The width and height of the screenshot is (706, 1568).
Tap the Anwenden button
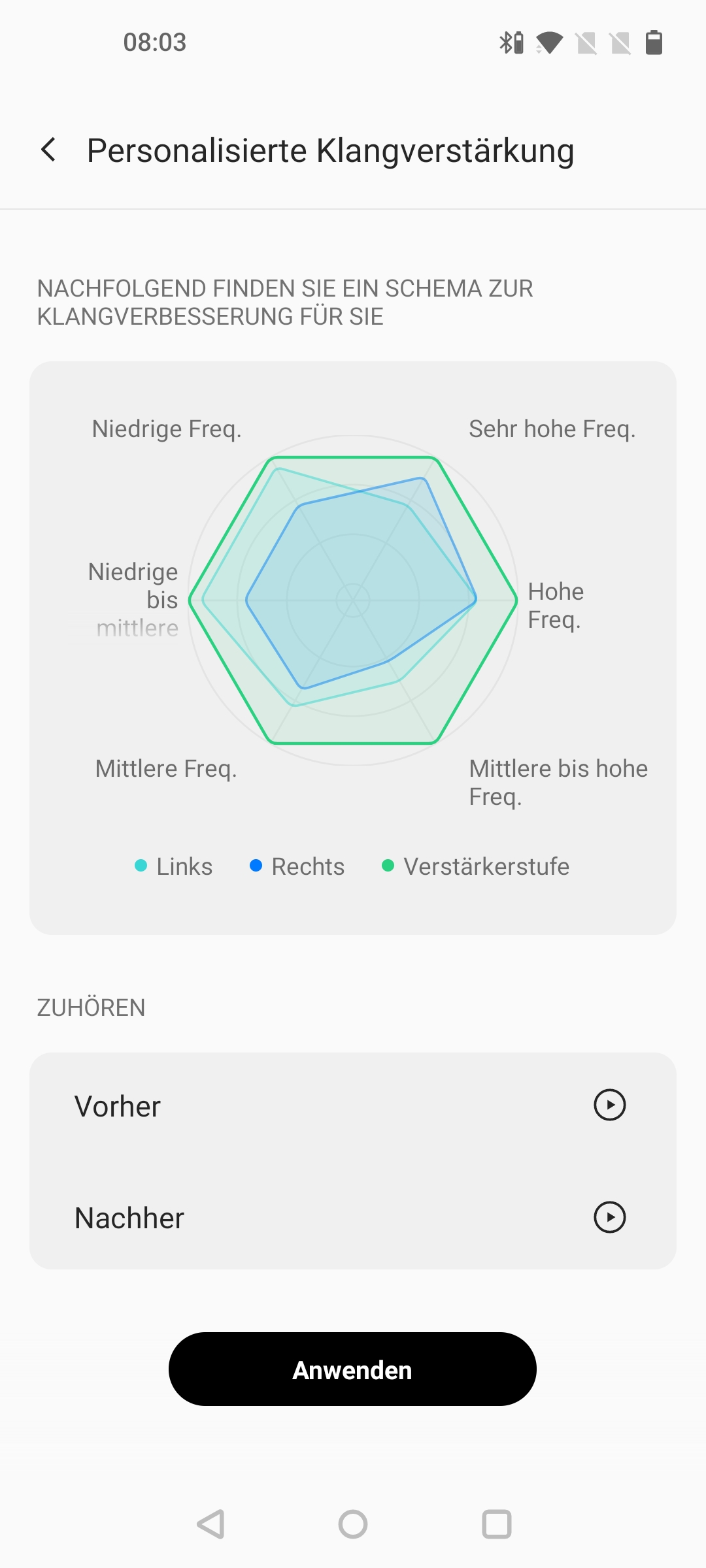point(352,1369)
